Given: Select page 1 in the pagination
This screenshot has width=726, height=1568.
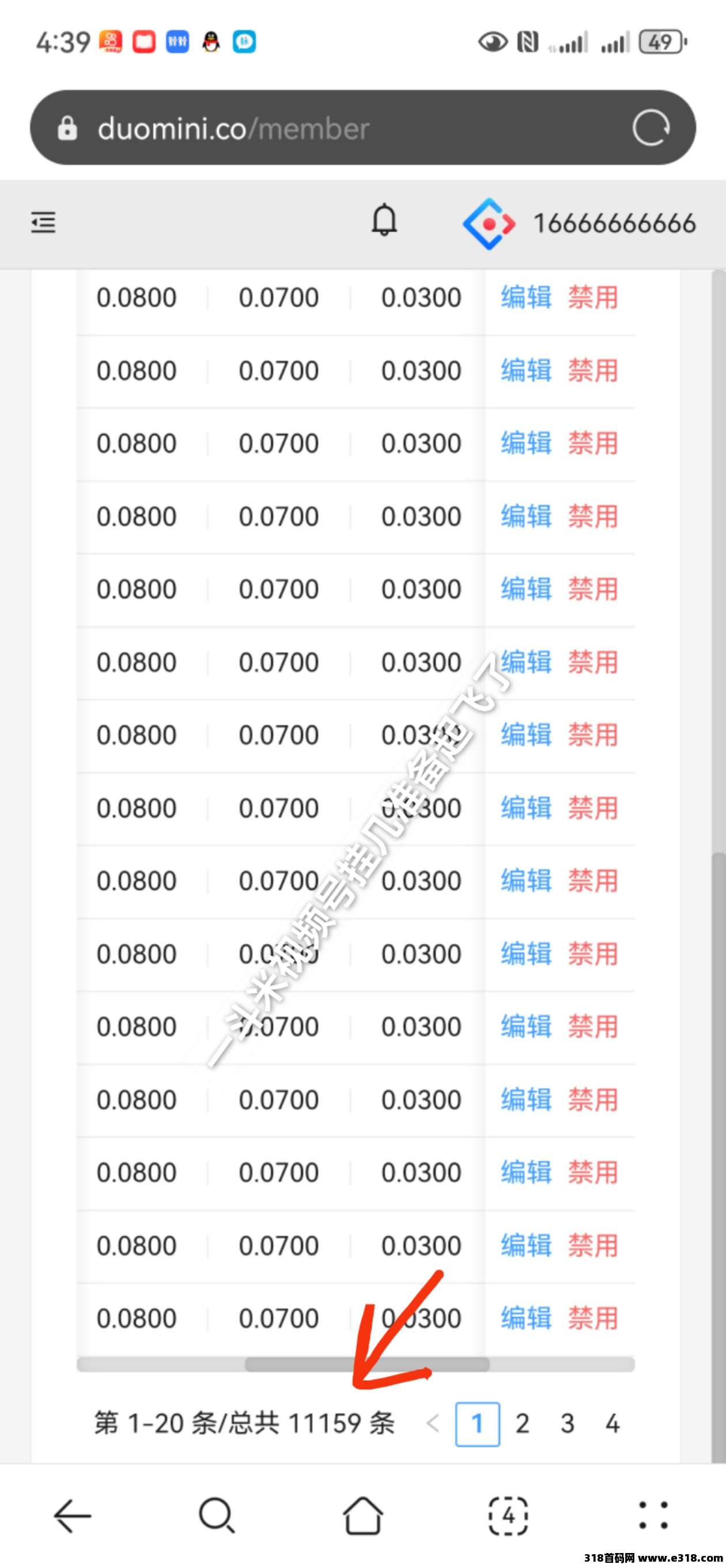Looking at the screenshot, I should click(478, 1424).
